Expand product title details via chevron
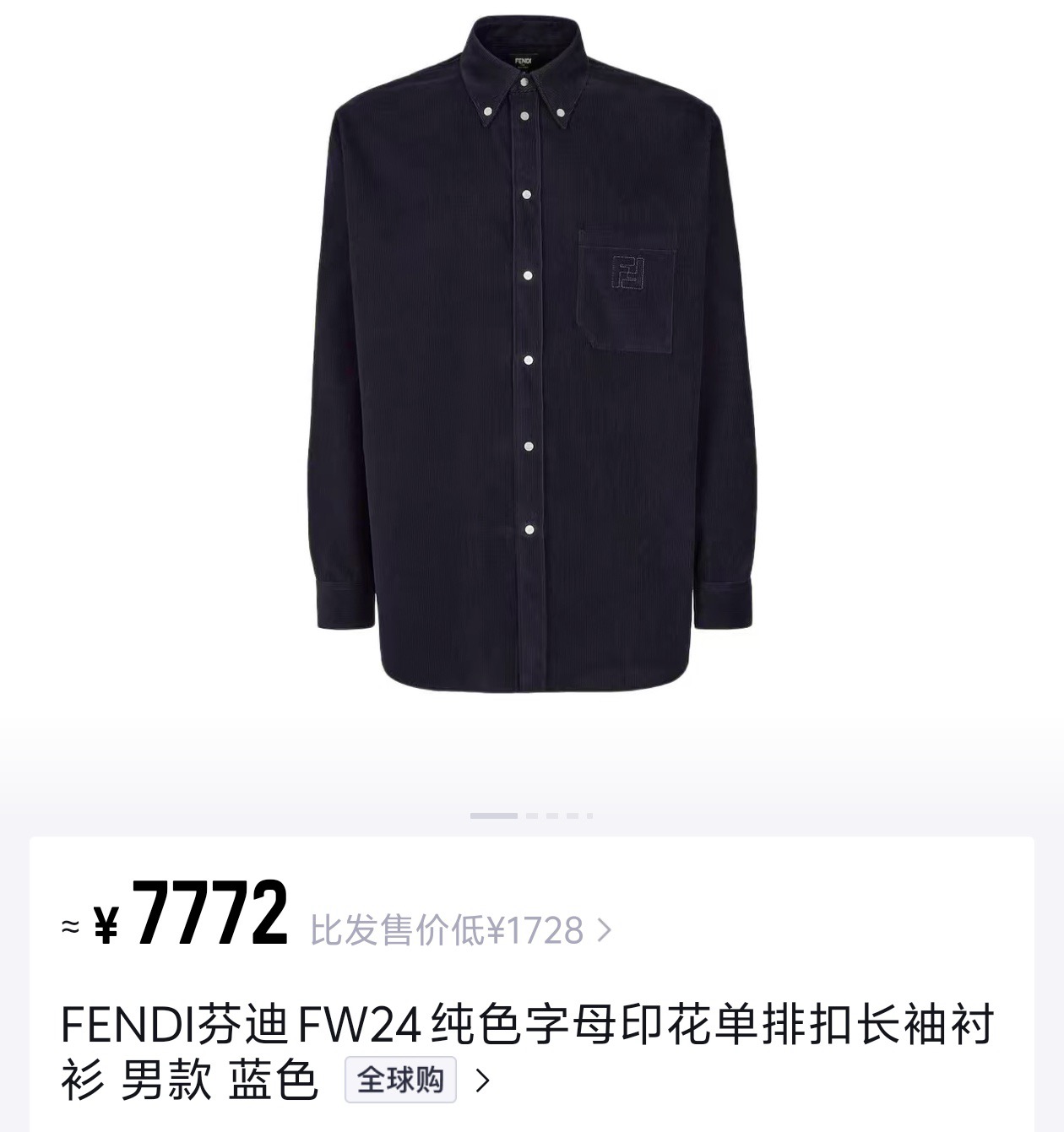The height and width of the screenshot is (1132, 1064). [483, 1080]
